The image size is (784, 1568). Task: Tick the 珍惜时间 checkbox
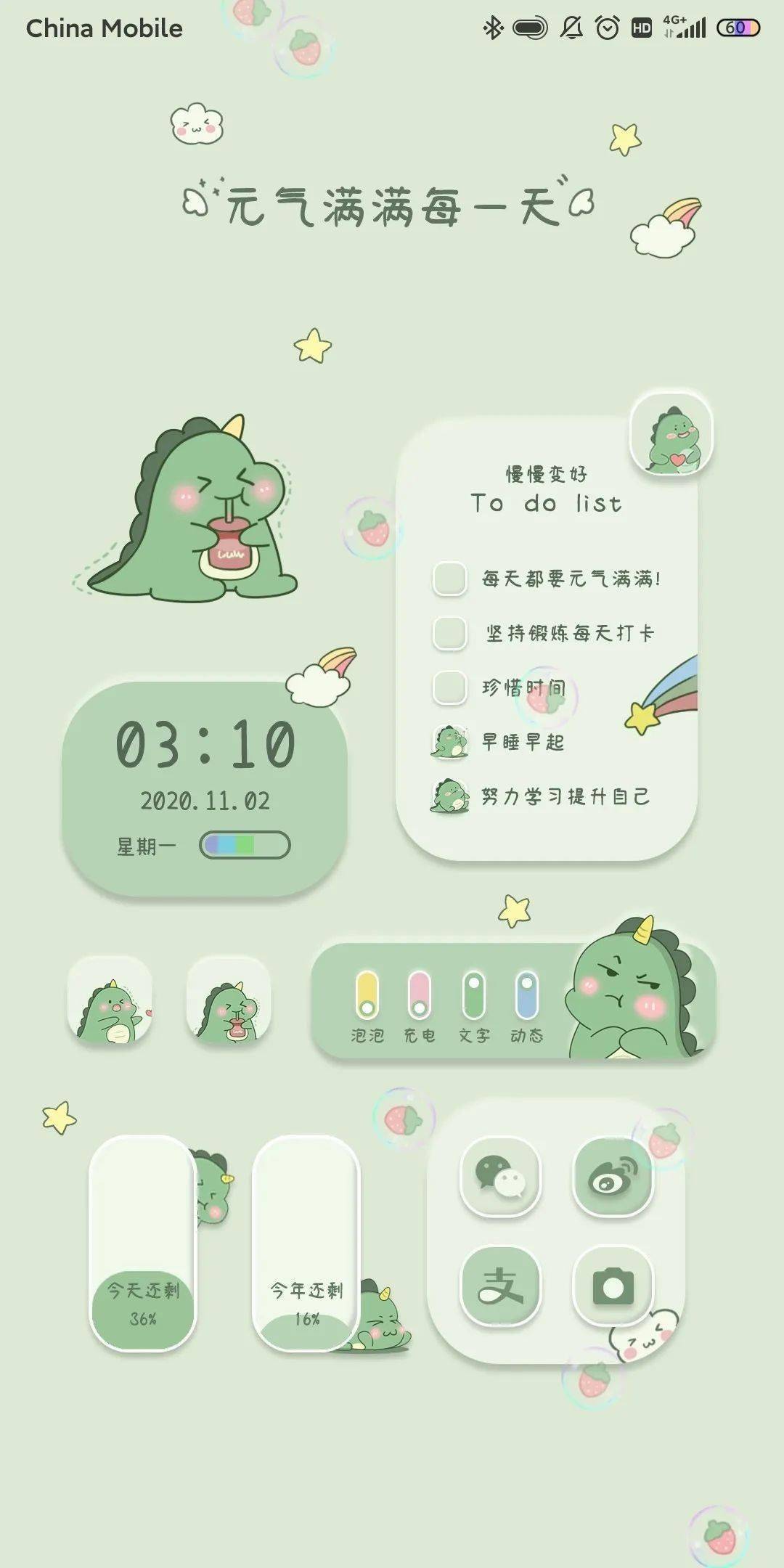(x=450, y=687)
